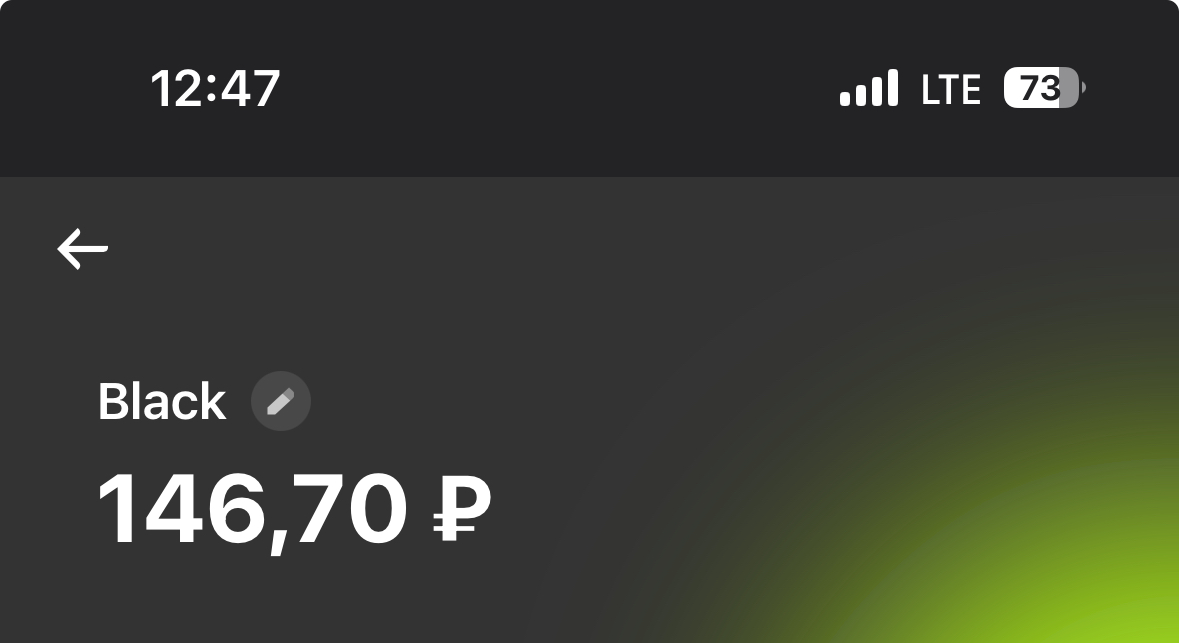
Task: Edit the Black account name
Action: pos(281,402)
